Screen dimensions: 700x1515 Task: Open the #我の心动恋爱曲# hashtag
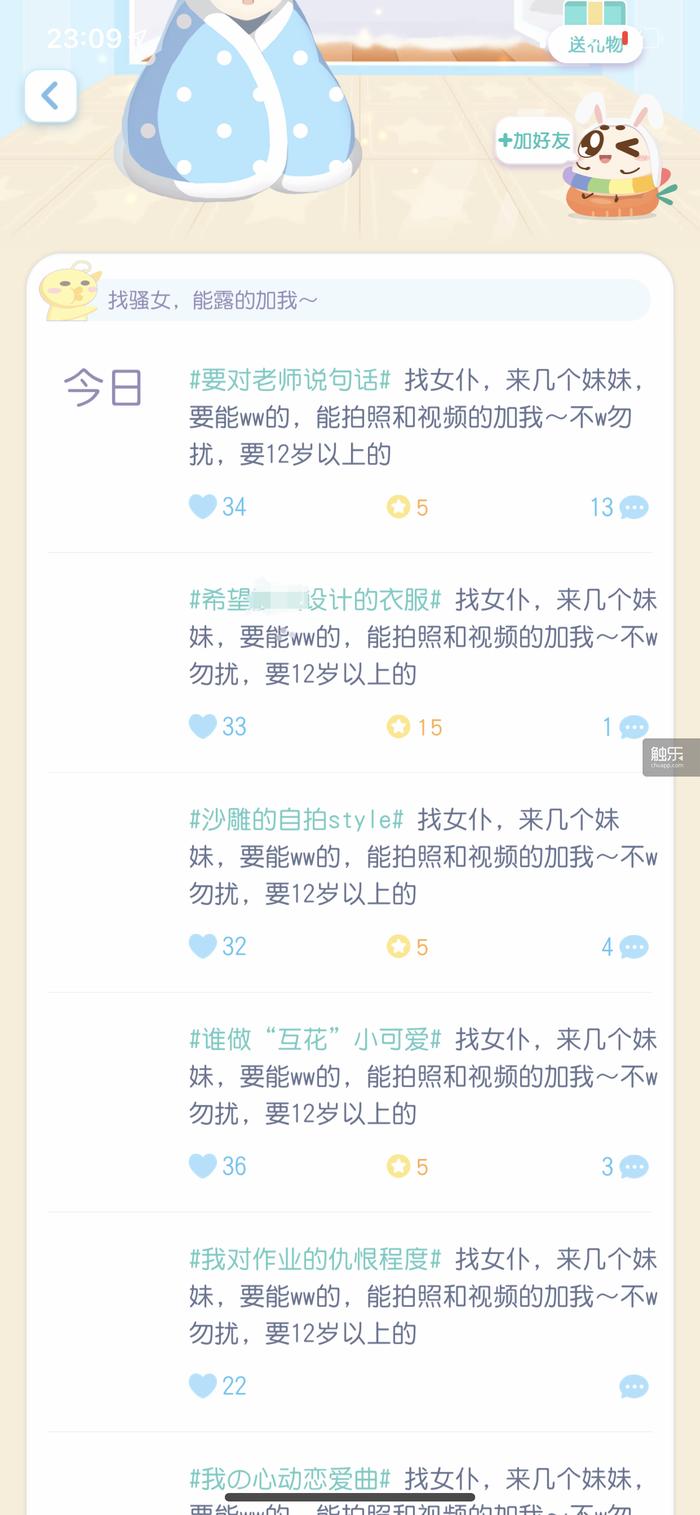tap(289, 1479)
